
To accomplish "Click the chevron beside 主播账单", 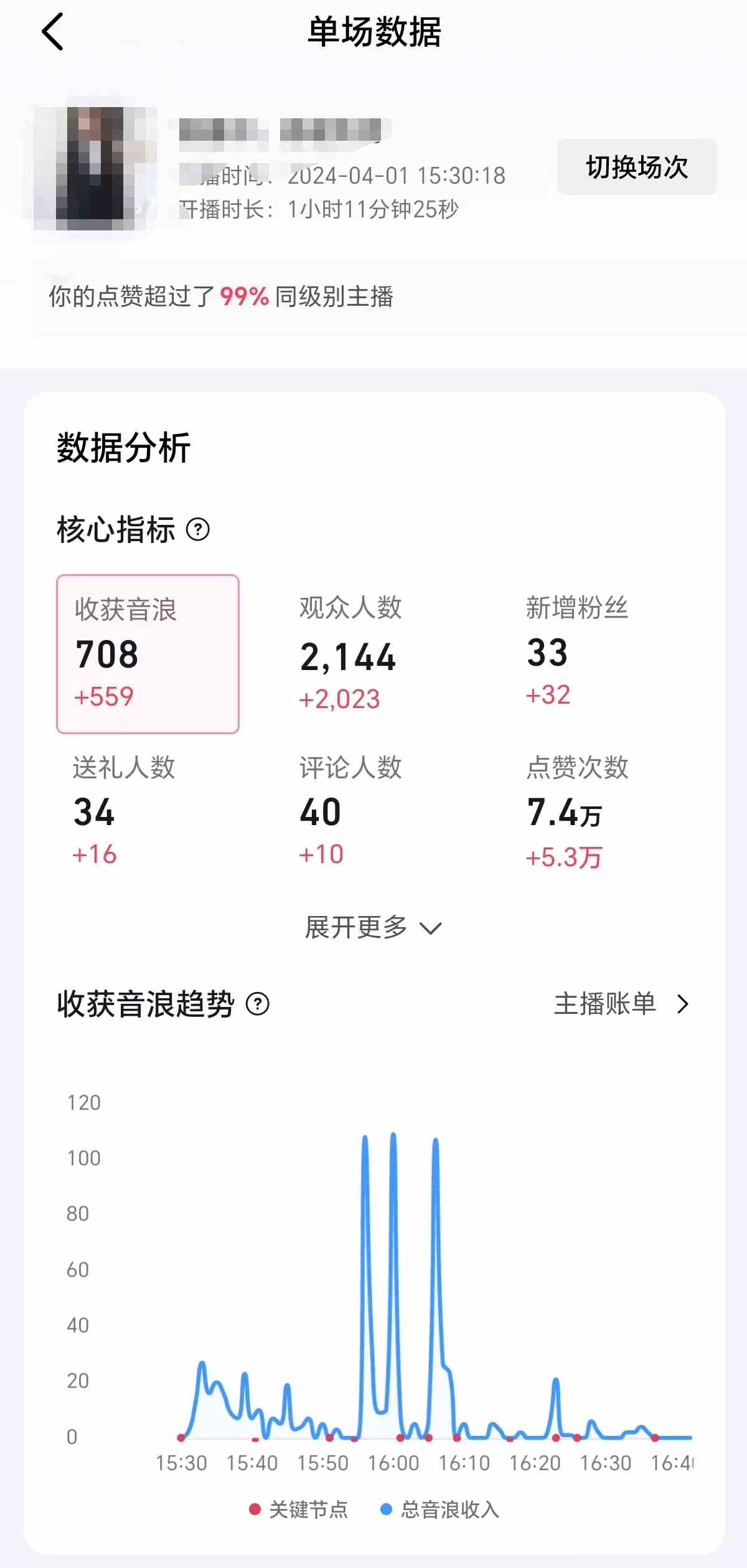I will point(684,1003).
